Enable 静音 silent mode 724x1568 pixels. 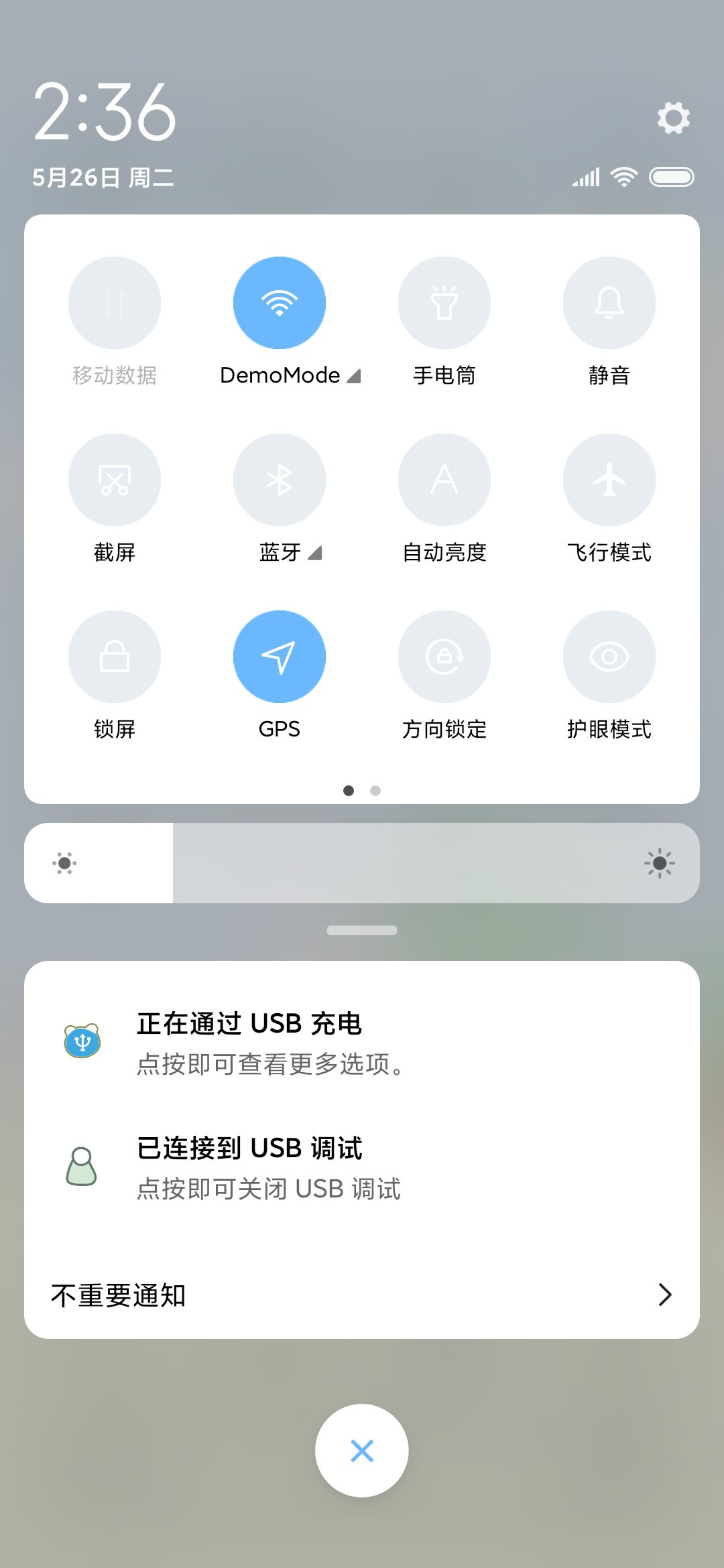coord(609,303)
